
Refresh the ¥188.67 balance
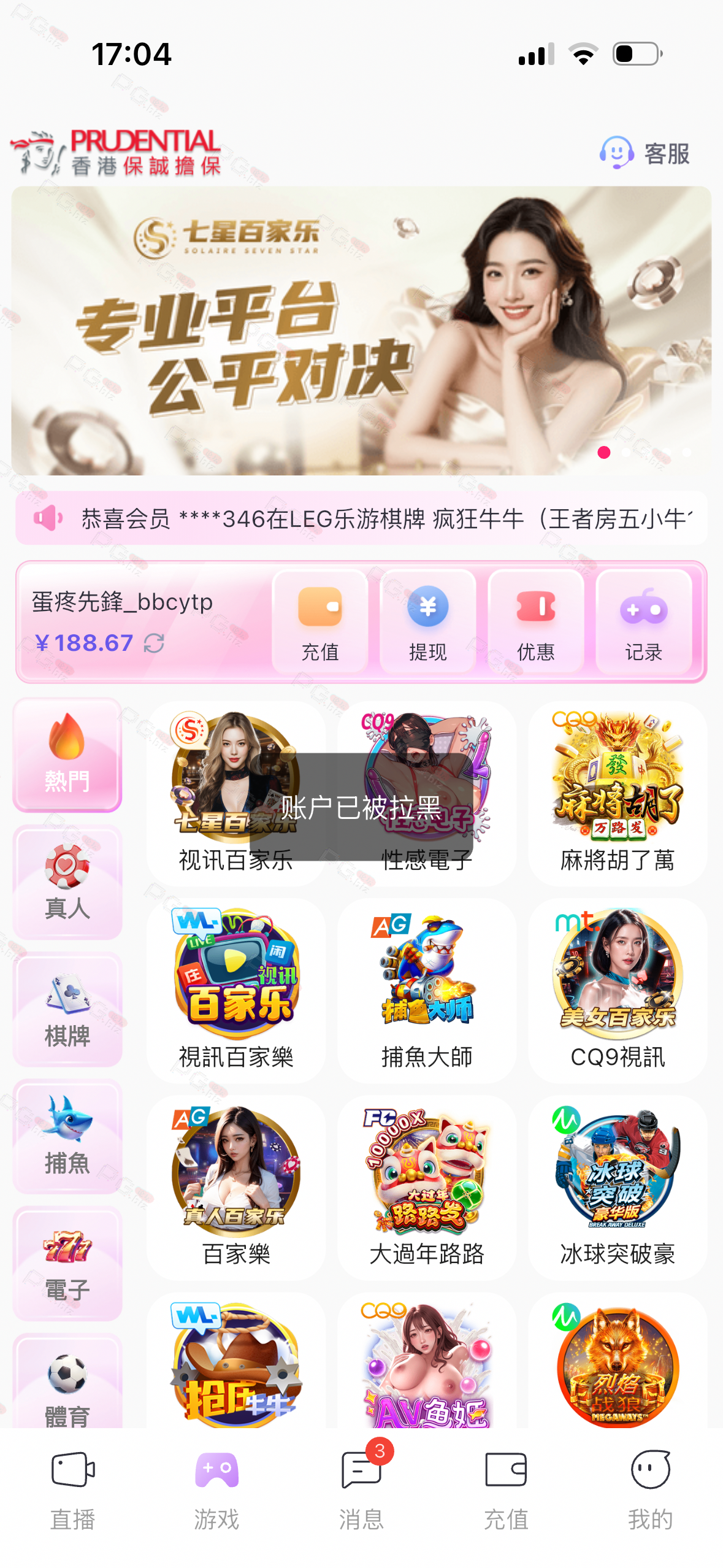click(x=154, y=643)
